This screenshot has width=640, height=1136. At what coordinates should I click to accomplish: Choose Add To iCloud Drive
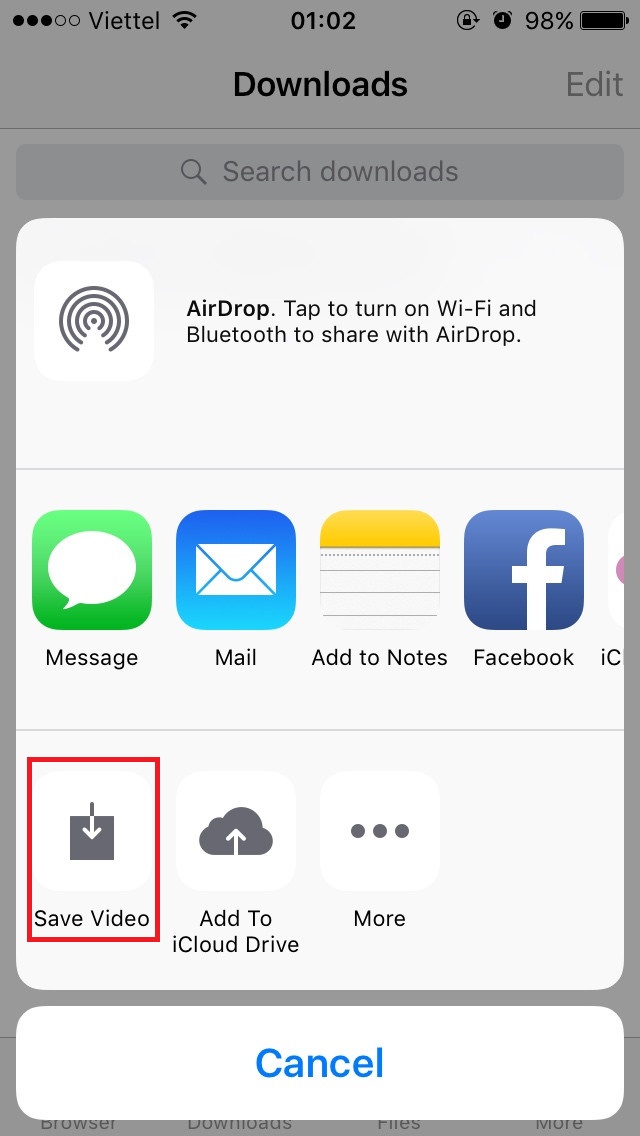coord(236,831)
